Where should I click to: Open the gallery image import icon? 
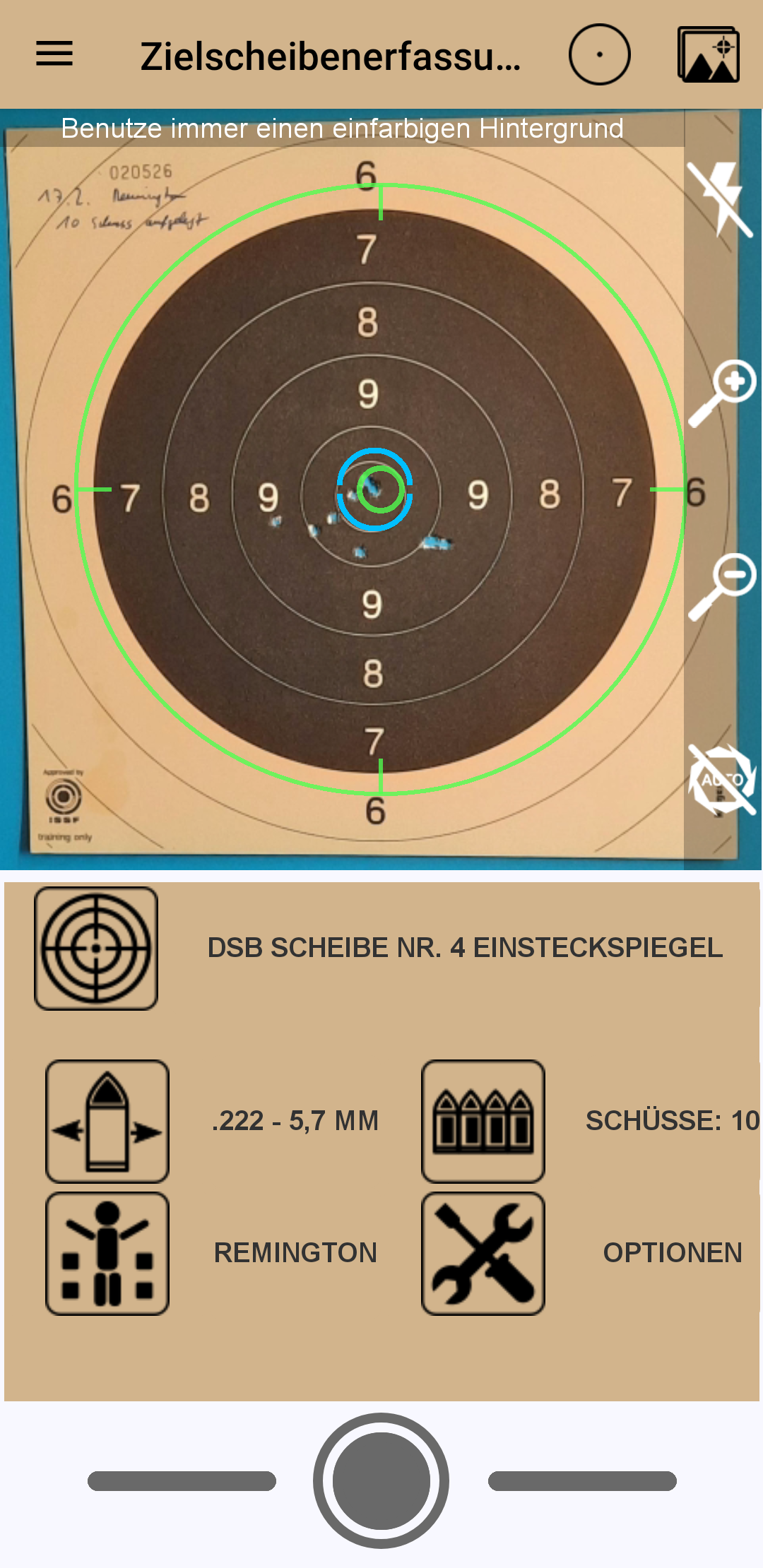(x=709, y=54)
